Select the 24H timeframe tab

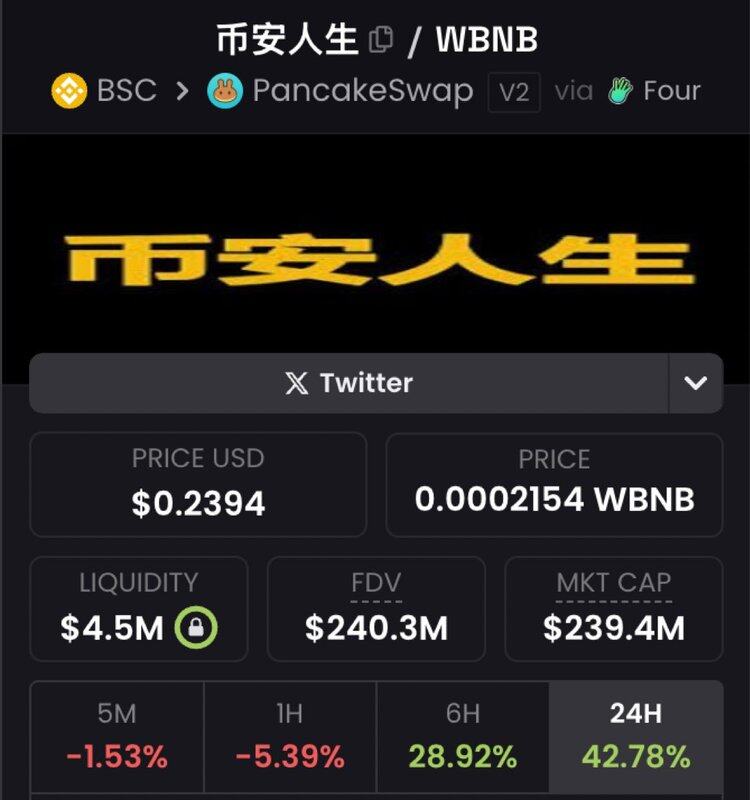636,737
